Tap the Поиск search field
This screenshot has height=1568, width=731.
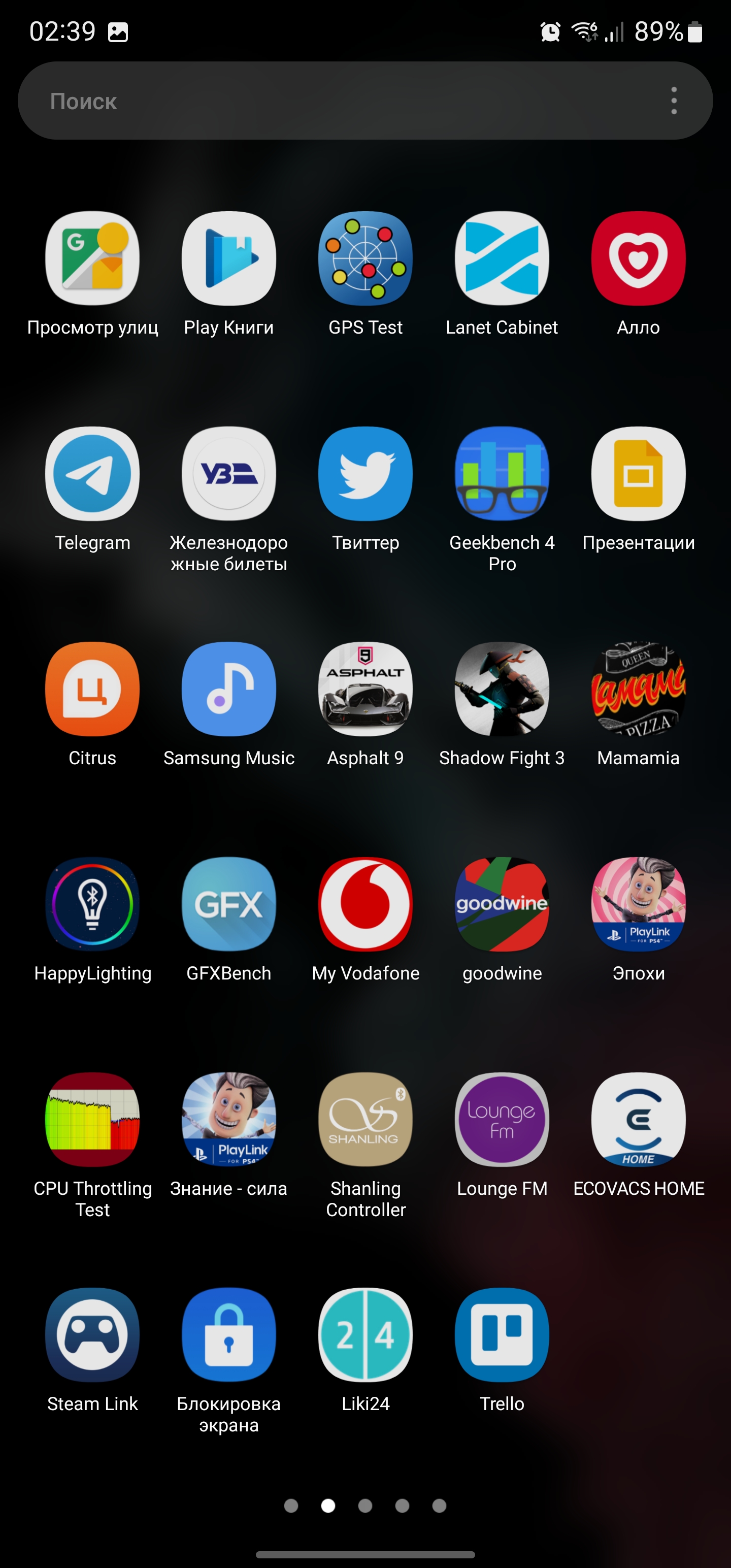(x=341, y=101)
